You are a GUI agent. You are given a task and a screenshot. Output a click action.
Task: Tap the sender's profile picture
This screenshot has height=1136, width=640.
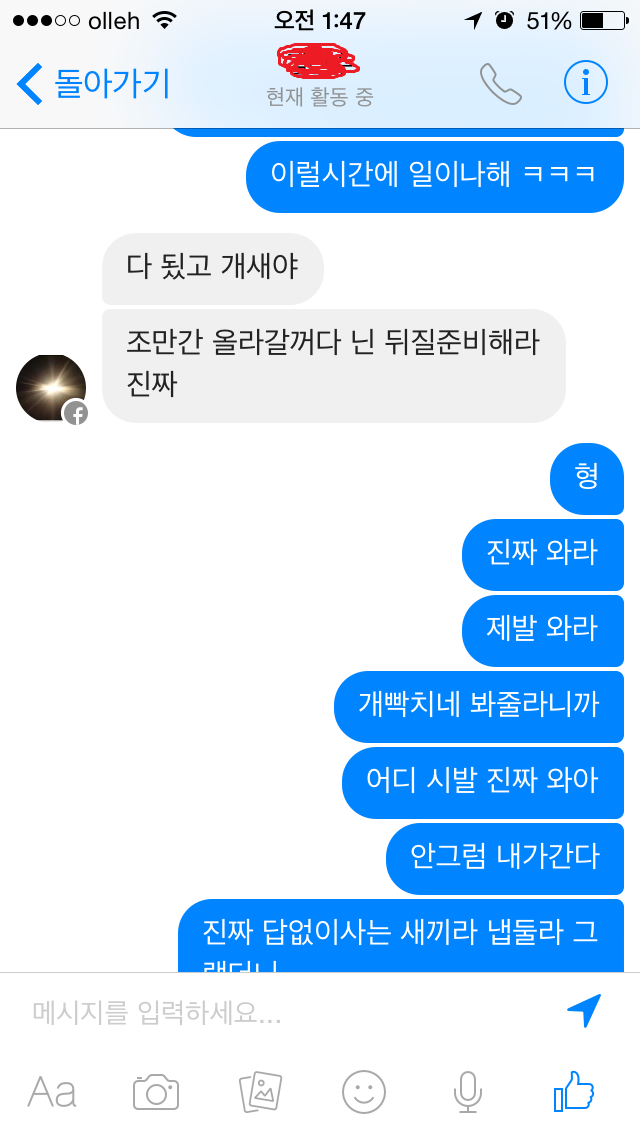pyautogui.click(x=50, y=388)
